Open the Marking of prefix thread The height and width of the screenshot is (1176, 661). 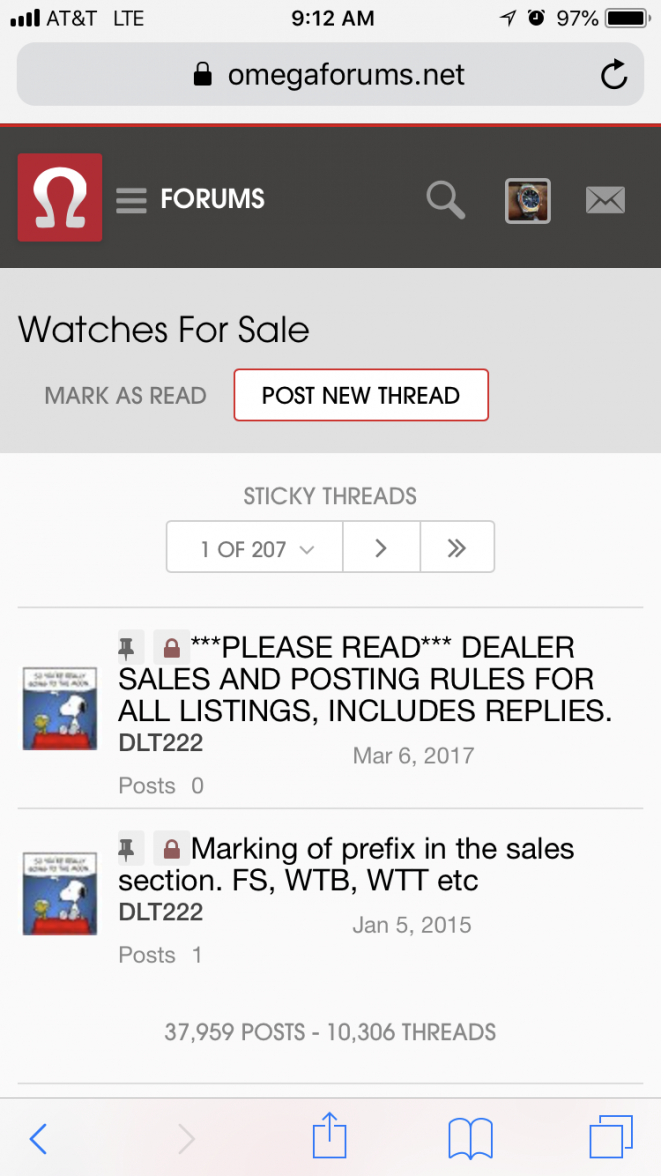pos(345,864)
